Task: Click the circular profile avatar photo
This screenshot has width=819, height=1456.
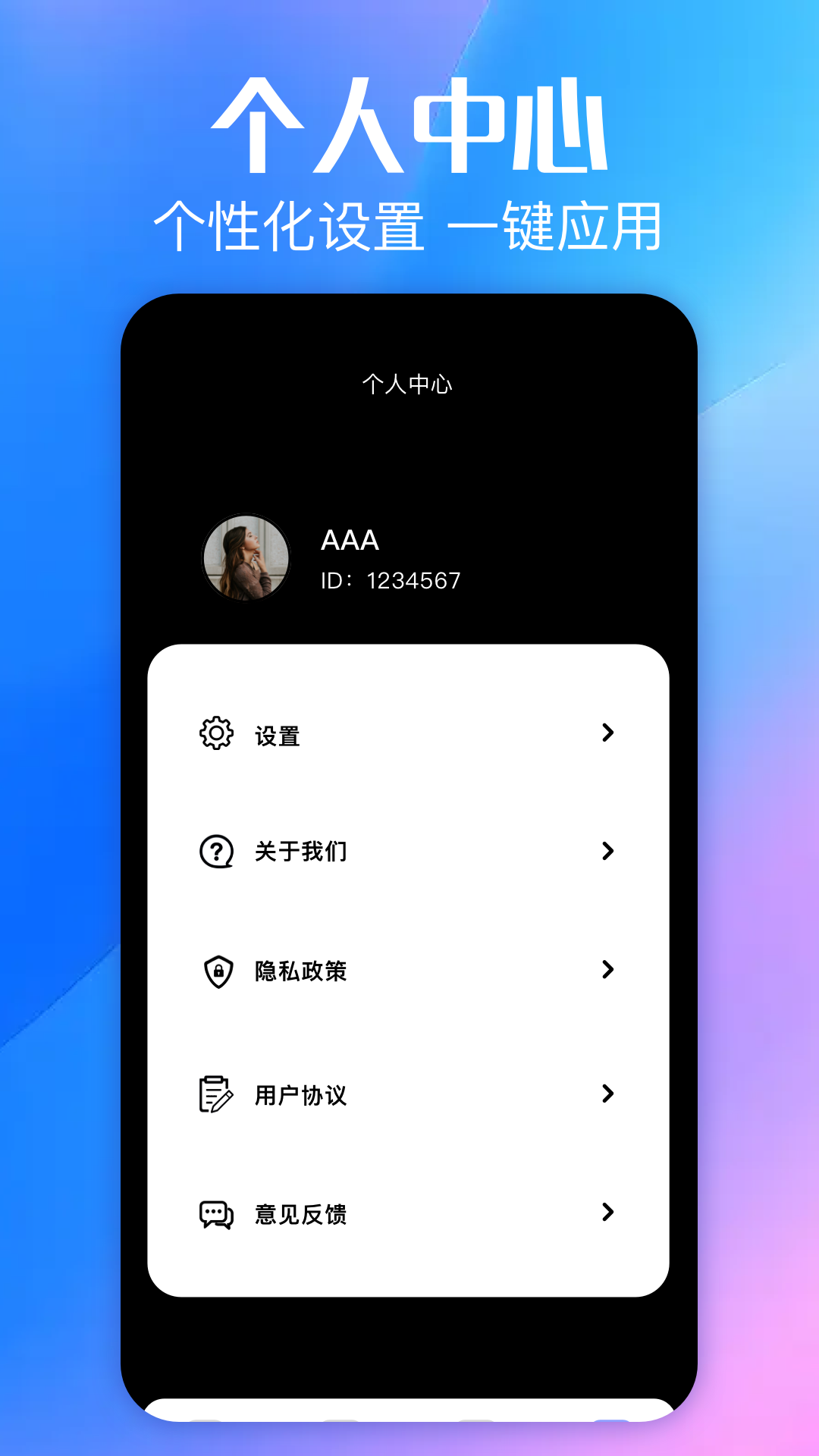Action: 244,557
